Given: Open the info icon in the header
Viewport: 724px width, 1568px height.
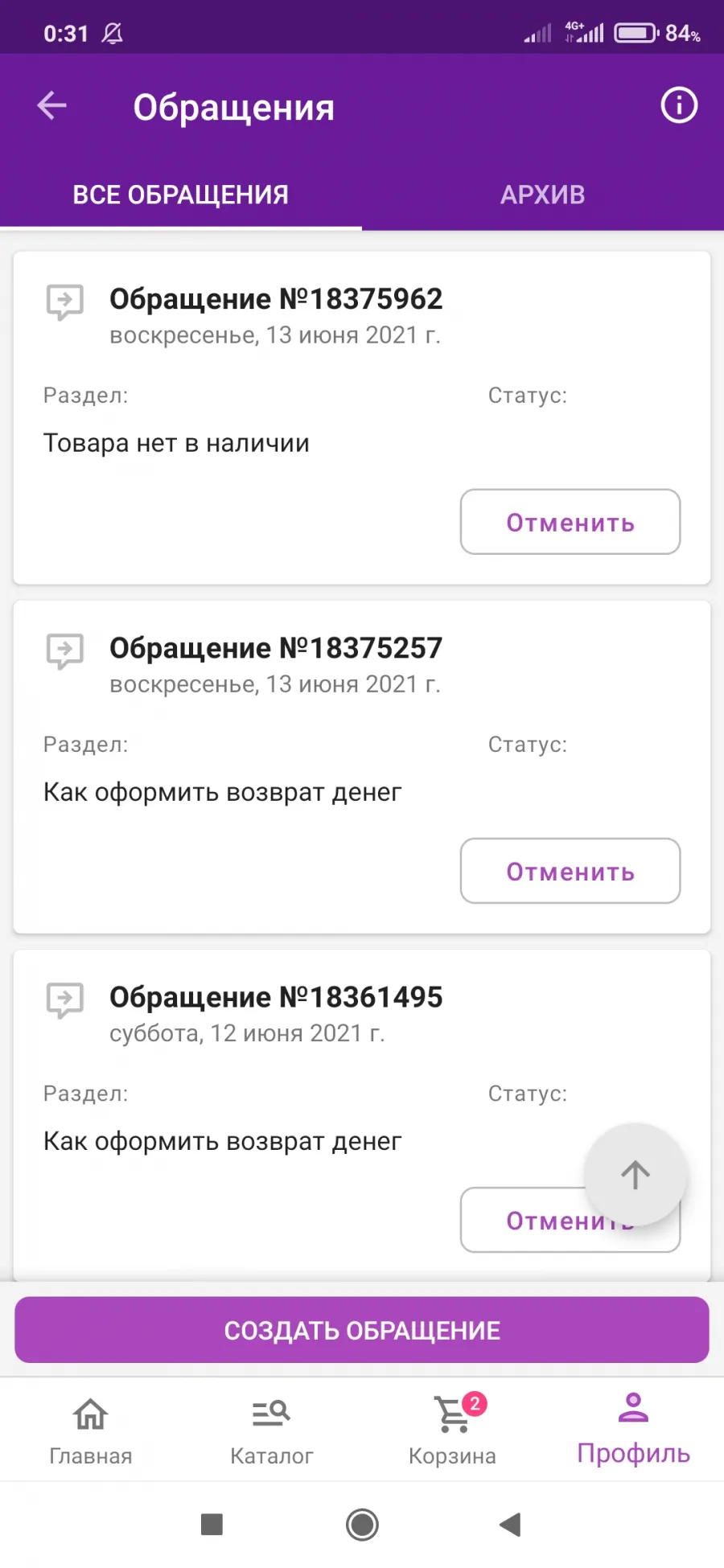Looking at the screenshot, I should click(679, 105).
